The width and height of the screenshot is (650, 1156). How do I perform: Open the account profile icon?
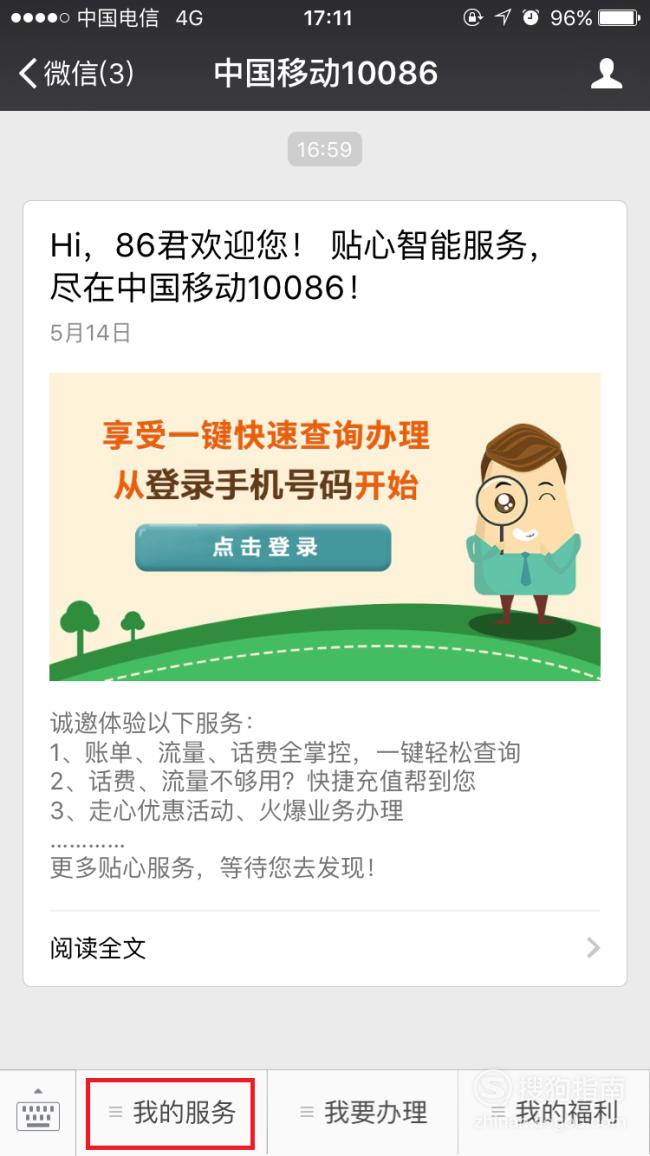[x=607, y=74]
